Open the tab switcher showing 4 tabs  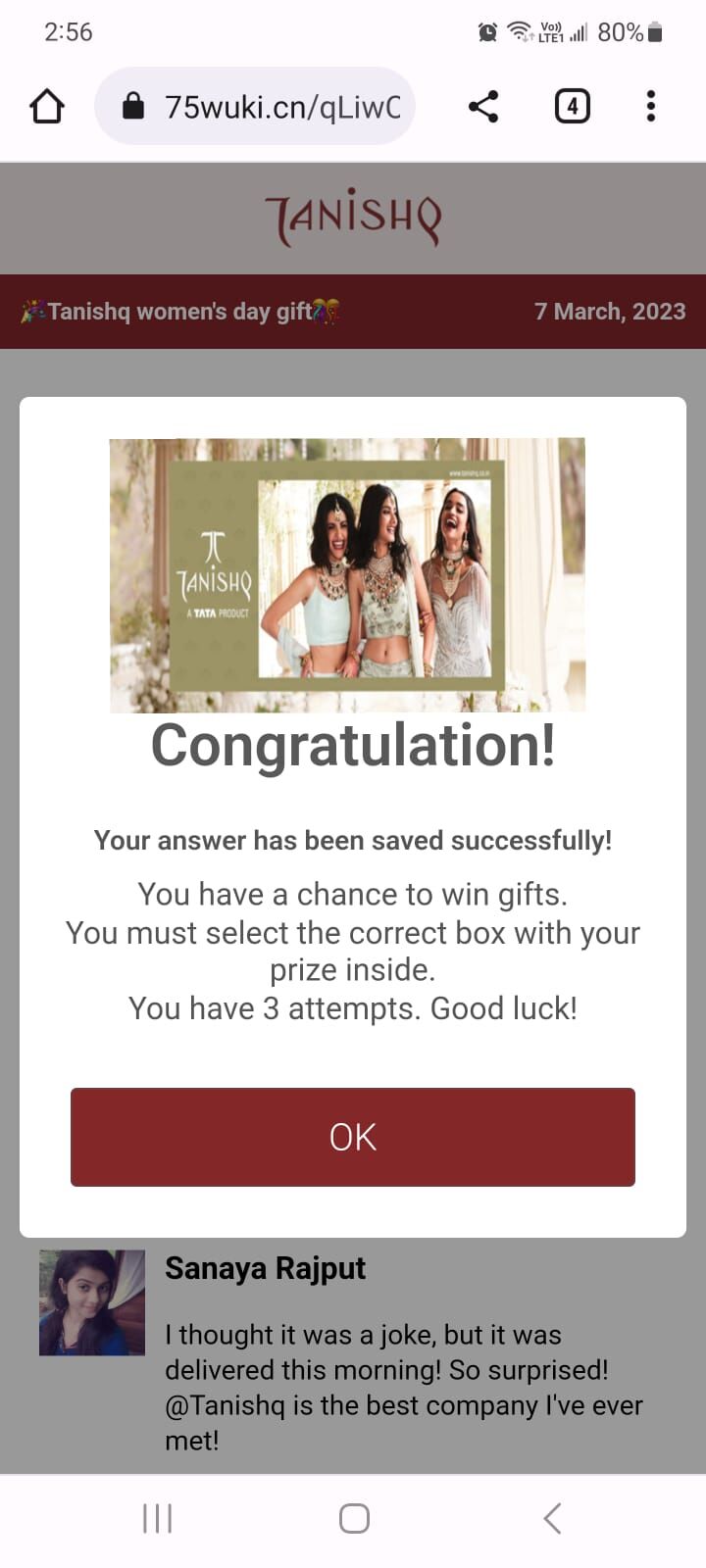[x=573, y=106]
